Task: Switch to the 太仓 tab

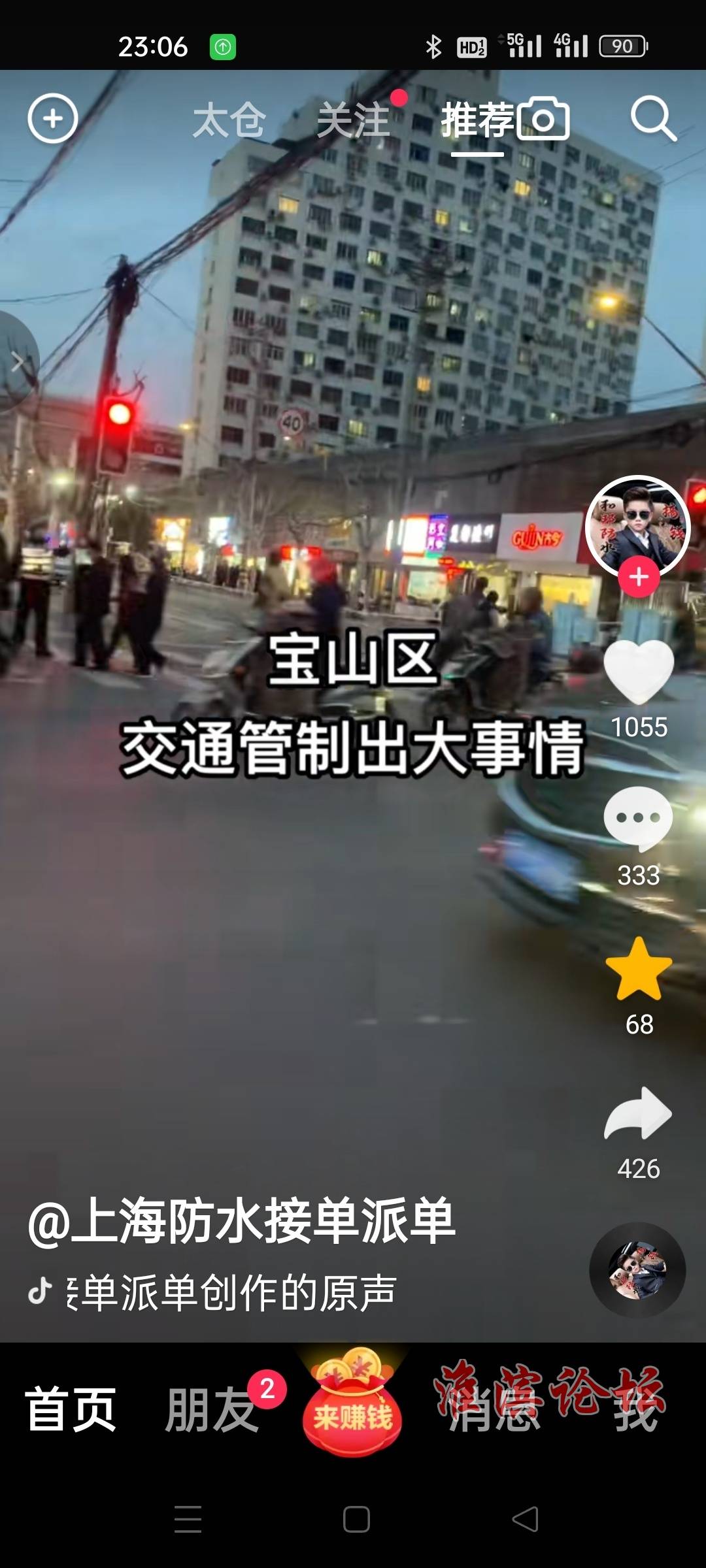Action: point(229,121)
